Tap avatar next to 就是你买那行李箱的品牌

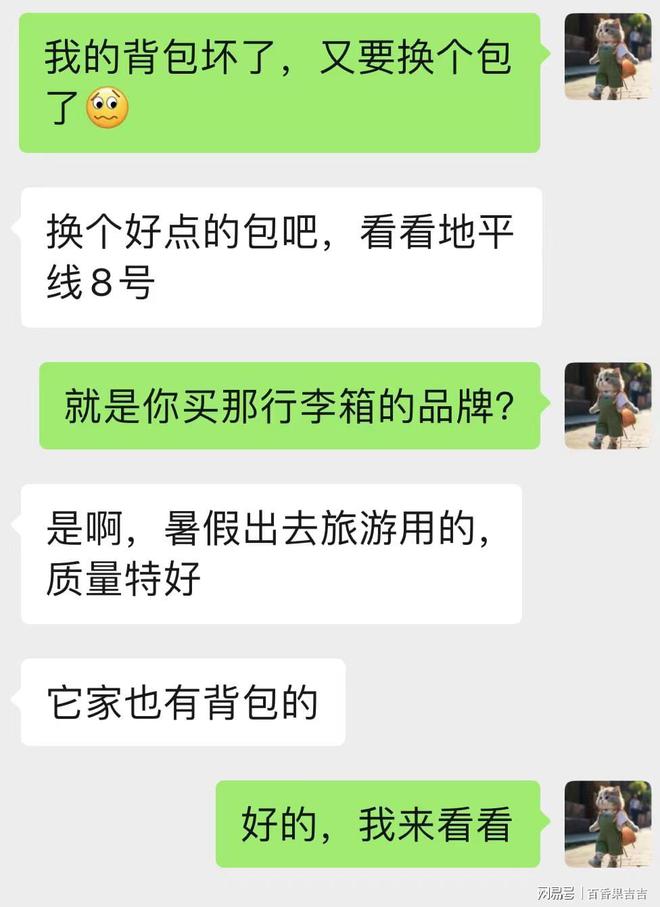pos(607,405)
